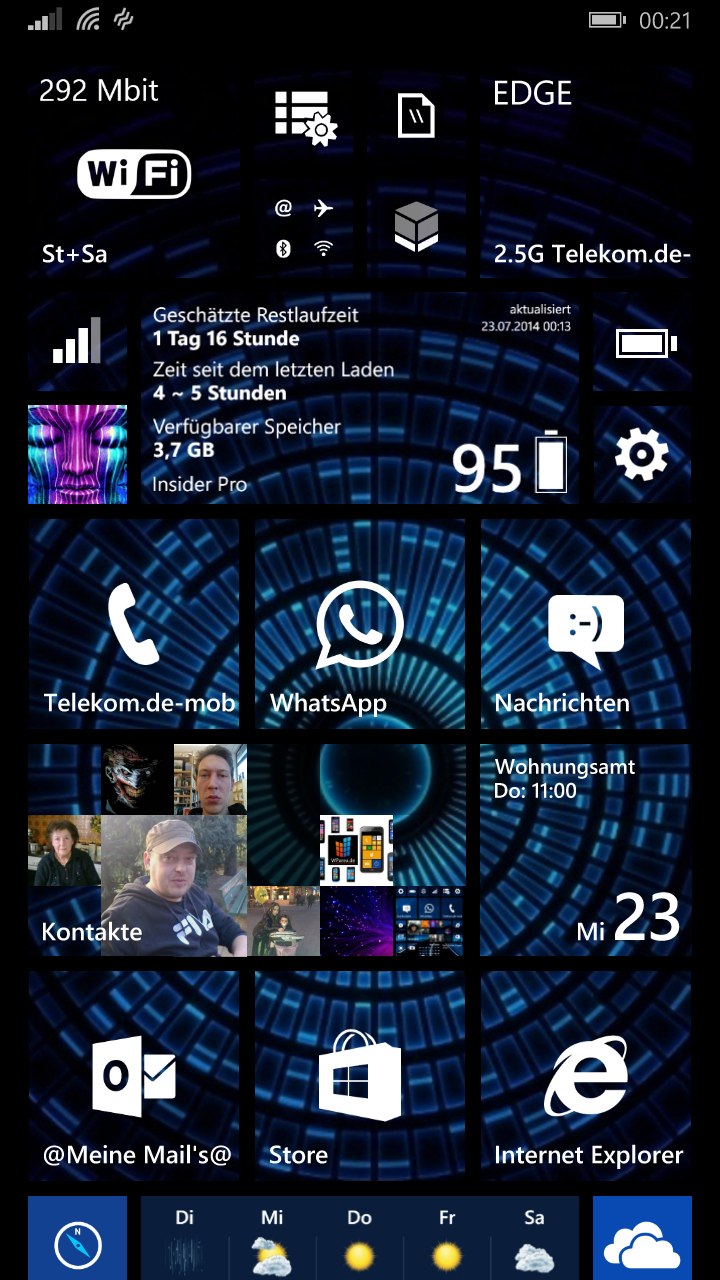Open the compass tile
The width and height of the screenshot is (720, 1280).
[x=77, y=1238]
